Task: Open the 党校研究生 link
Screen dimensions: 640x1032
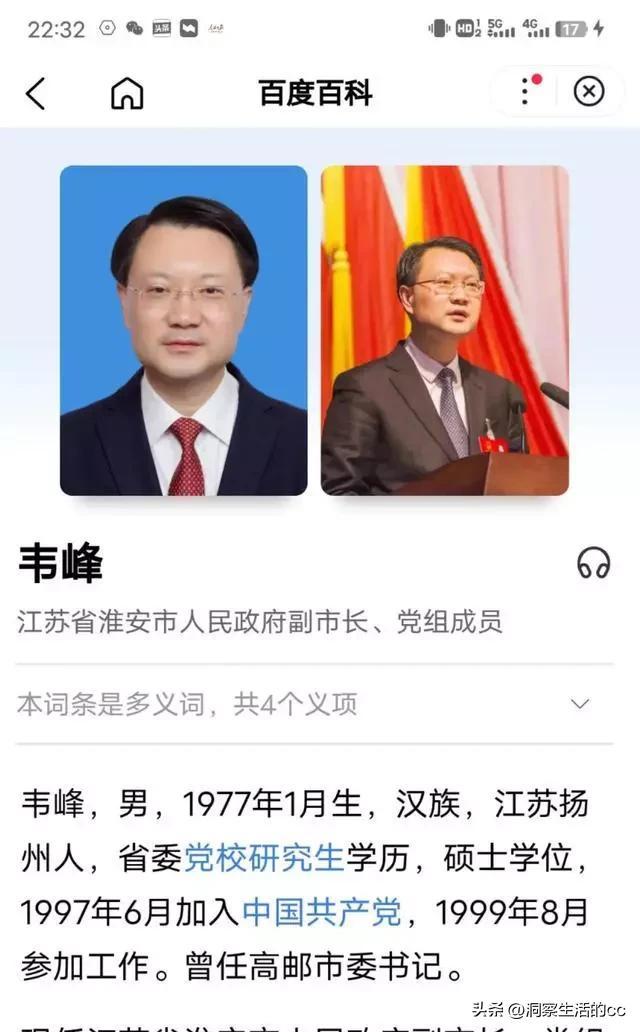Action: 264,858
